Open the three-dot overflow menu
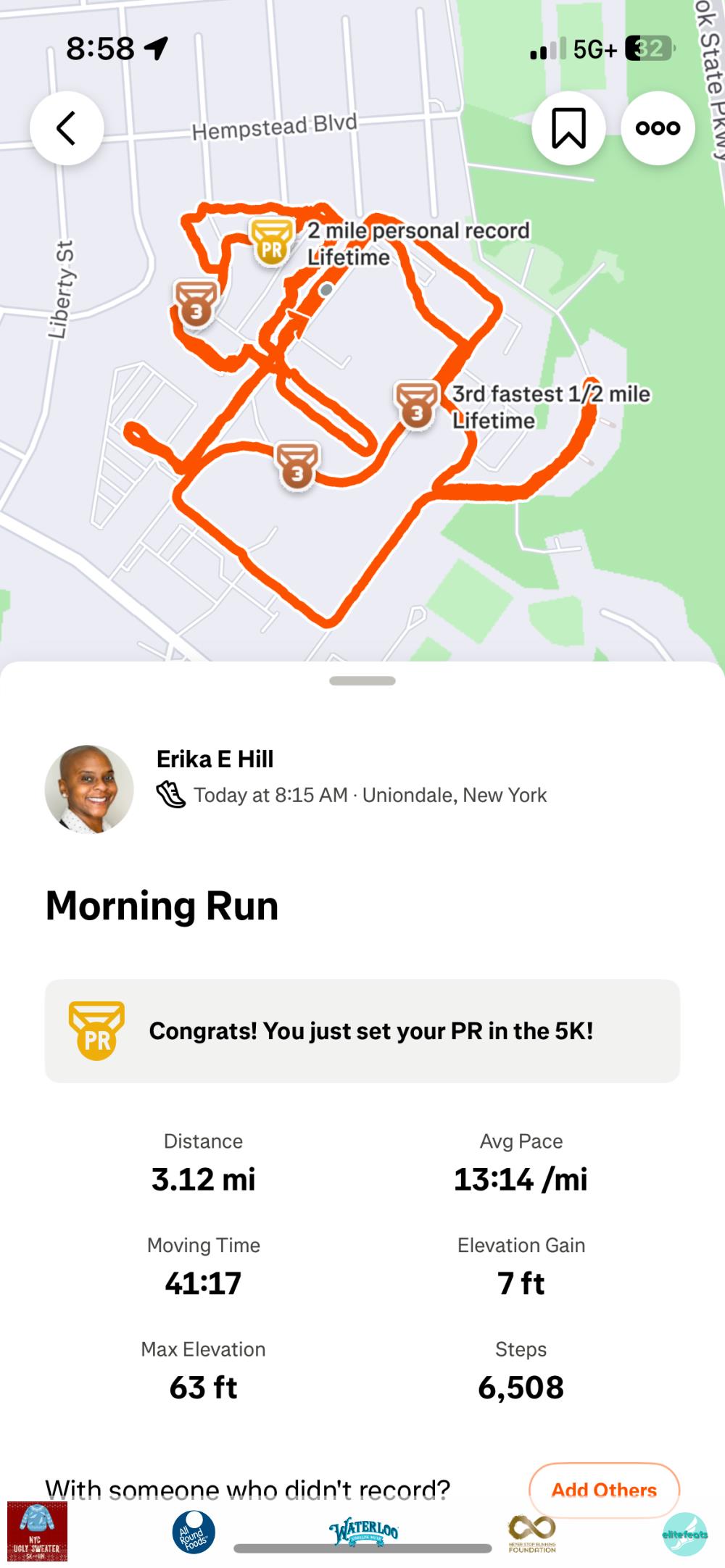The width and height of the screenshot is (725, 1568). (x=658, y=128)
